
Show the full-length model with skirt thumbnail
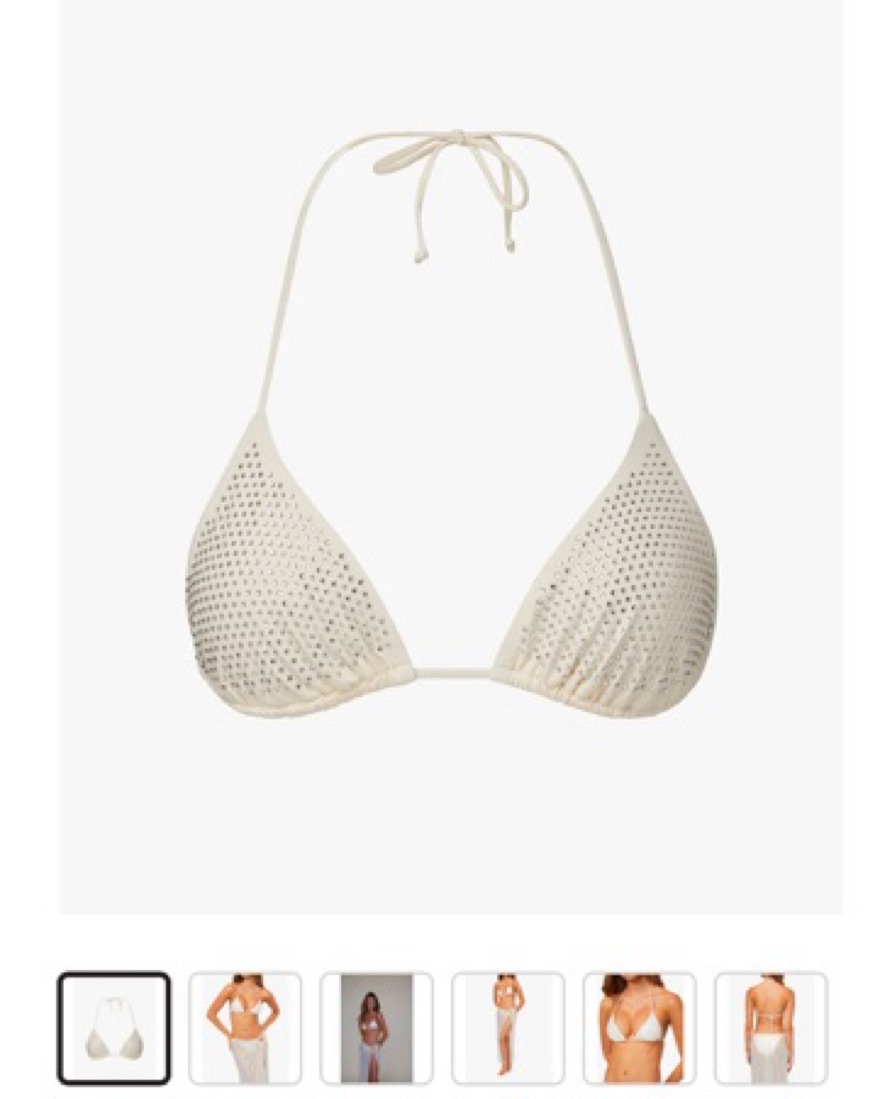(x=508, y=1028)
